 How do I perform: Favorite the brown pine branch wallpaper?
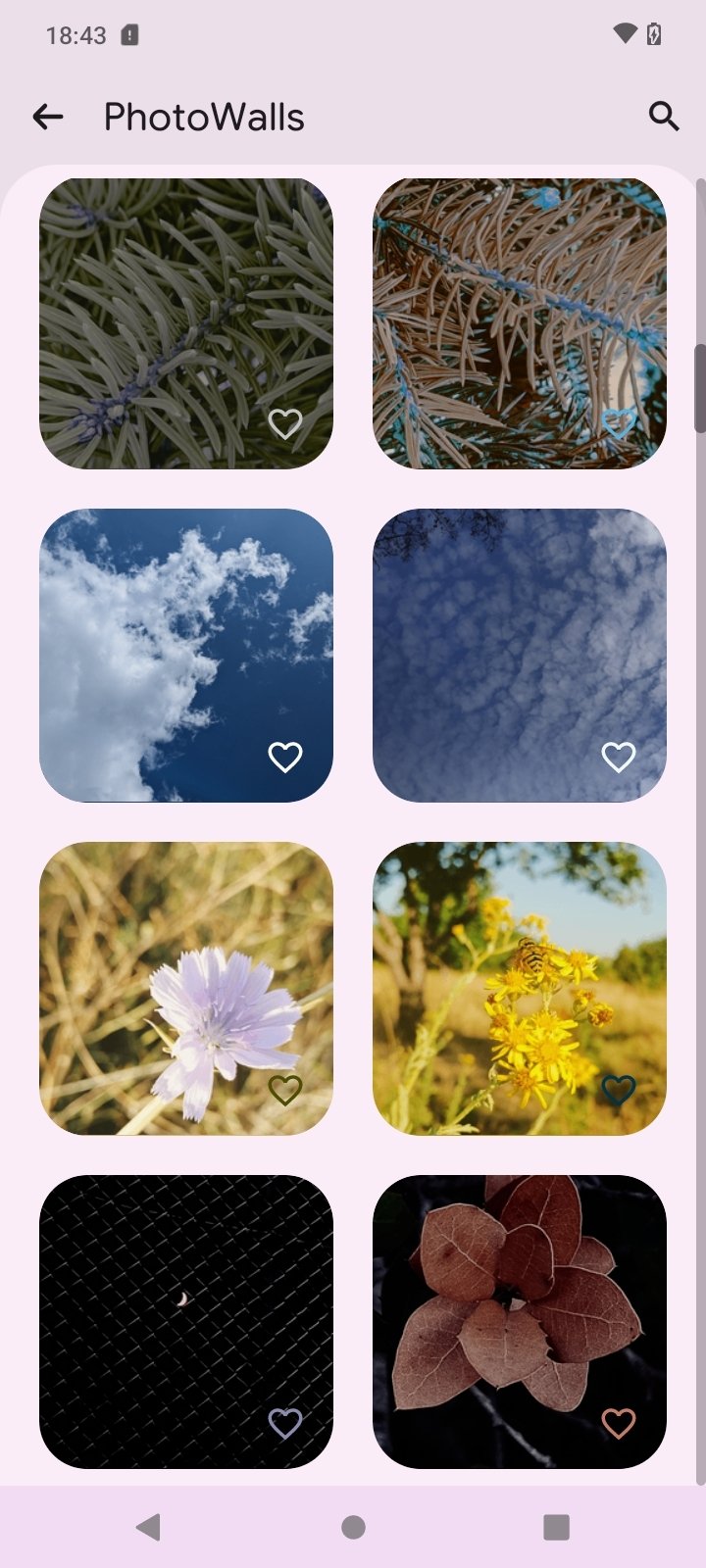click(x=618, y=423)
